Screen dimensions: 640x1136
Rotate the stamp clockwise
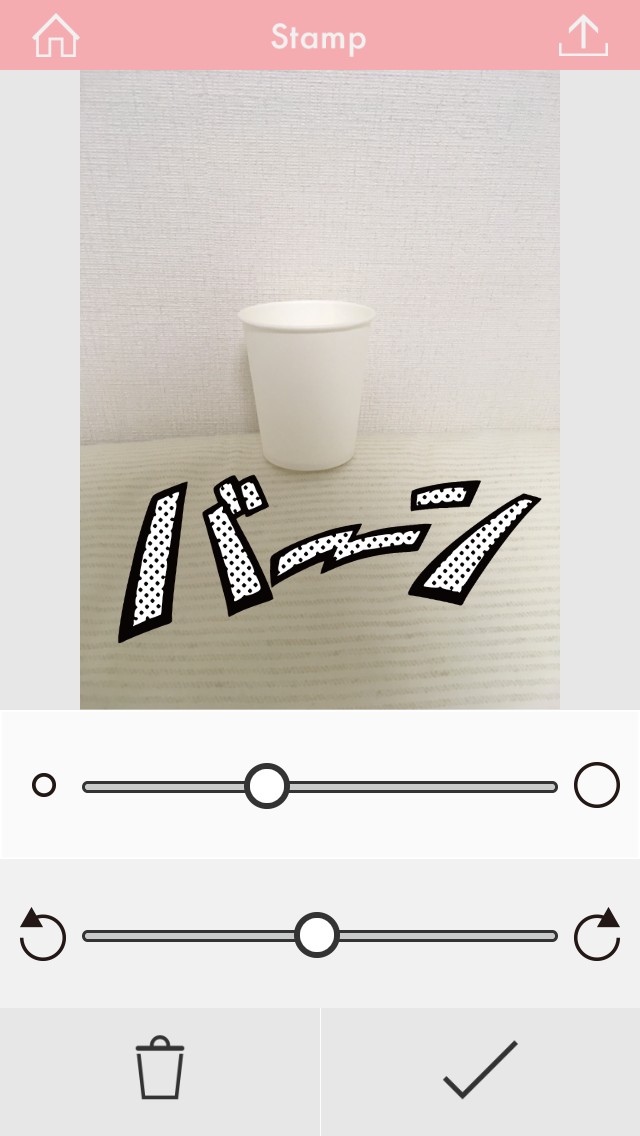597,934
